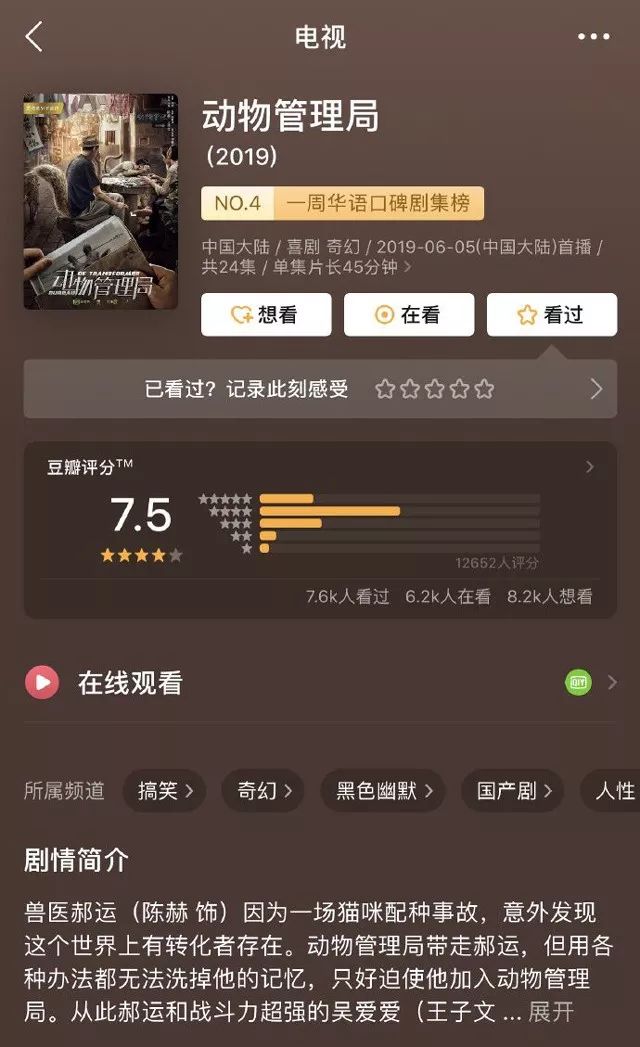This screenshot has width=640, height=1047.
Task: Expand the plot summary with 展开
Action: click(x=551, y=1011)
